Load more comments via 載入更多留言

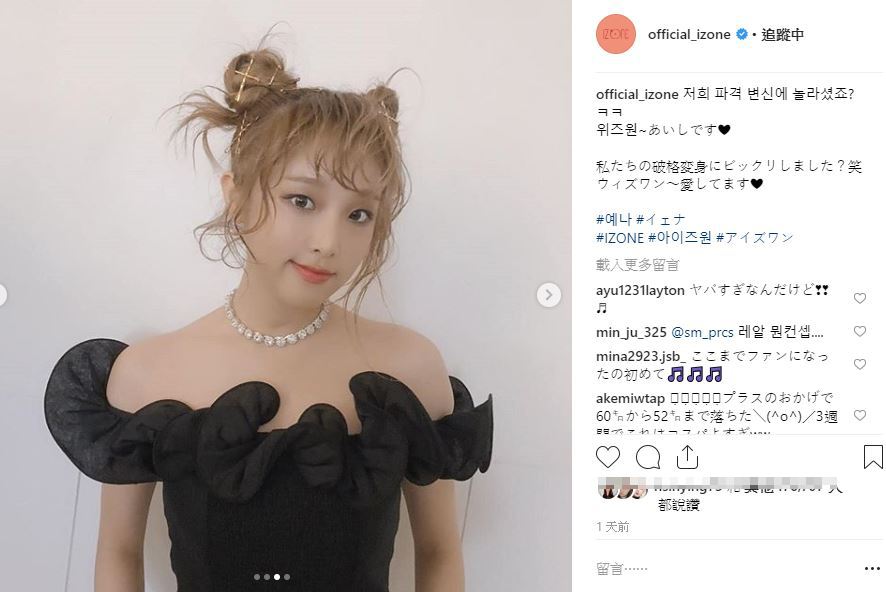[x=637, y=265]
